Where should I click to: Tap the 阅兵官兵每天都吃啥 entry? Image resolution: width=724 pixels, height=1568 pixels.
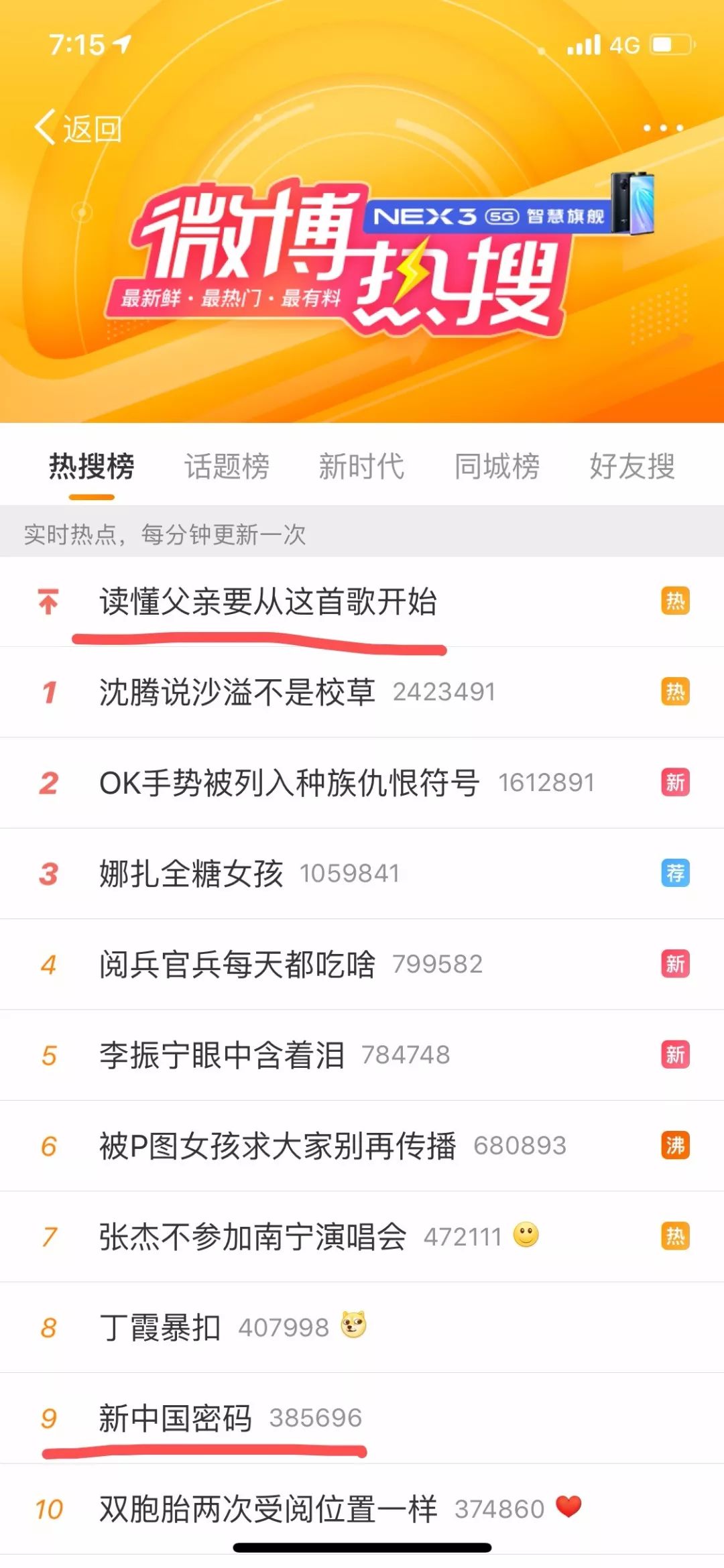pyautogui.click(x=237, y=964)
